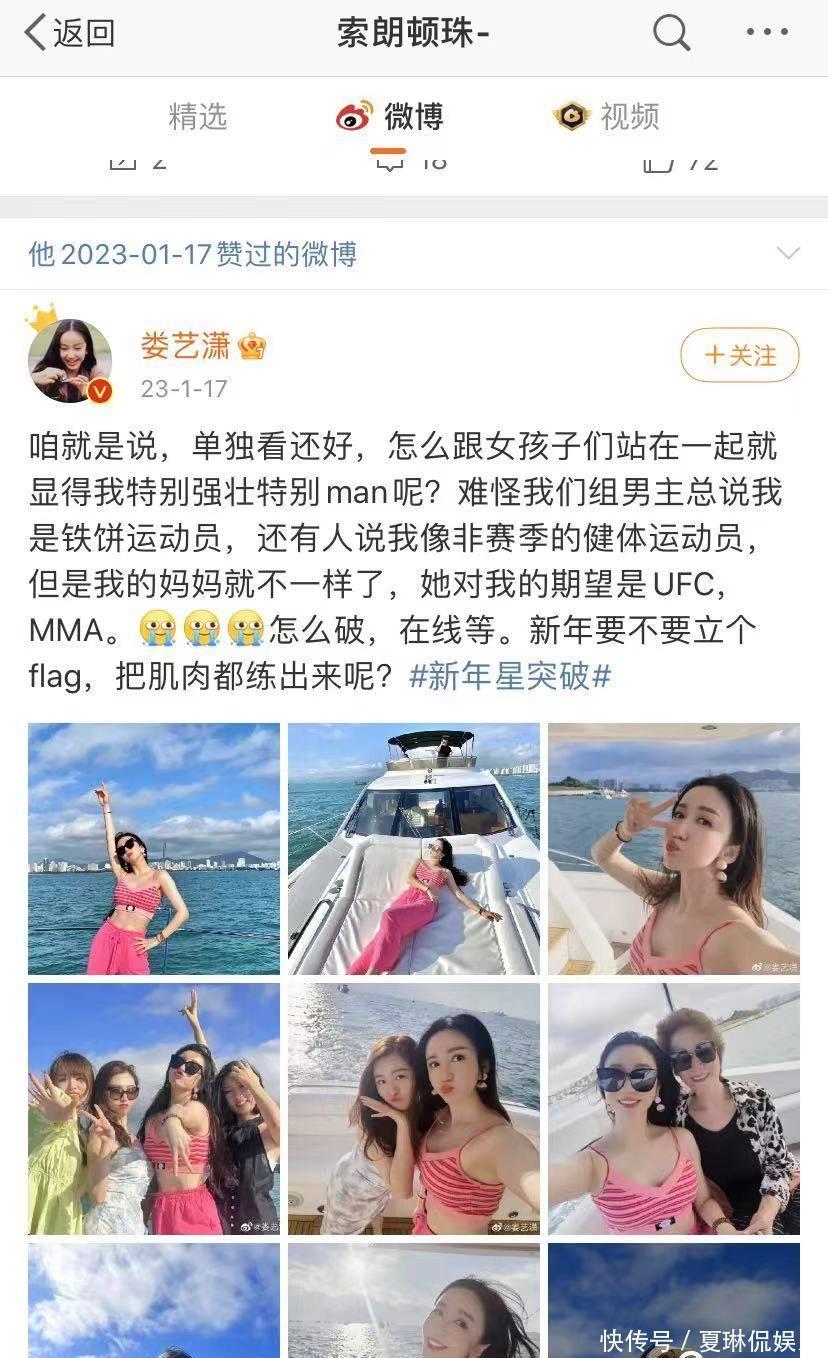Open the three-dot overflow menu
Image resolution: width=828 pixels, height=1358 pixels.
click(767, 33)
